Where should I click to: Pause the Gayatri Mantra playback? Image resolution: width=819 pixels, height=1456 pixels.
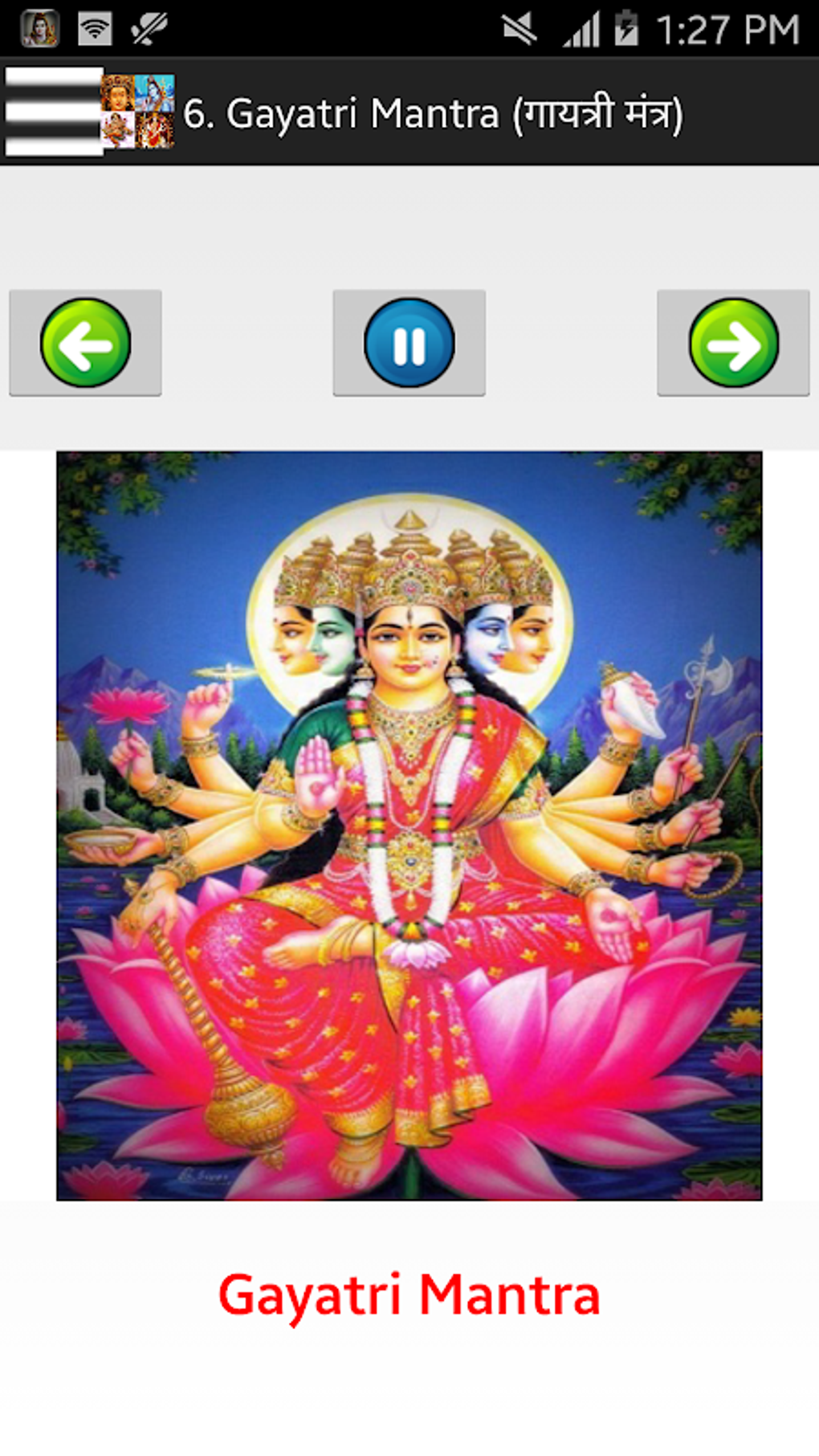409,343
